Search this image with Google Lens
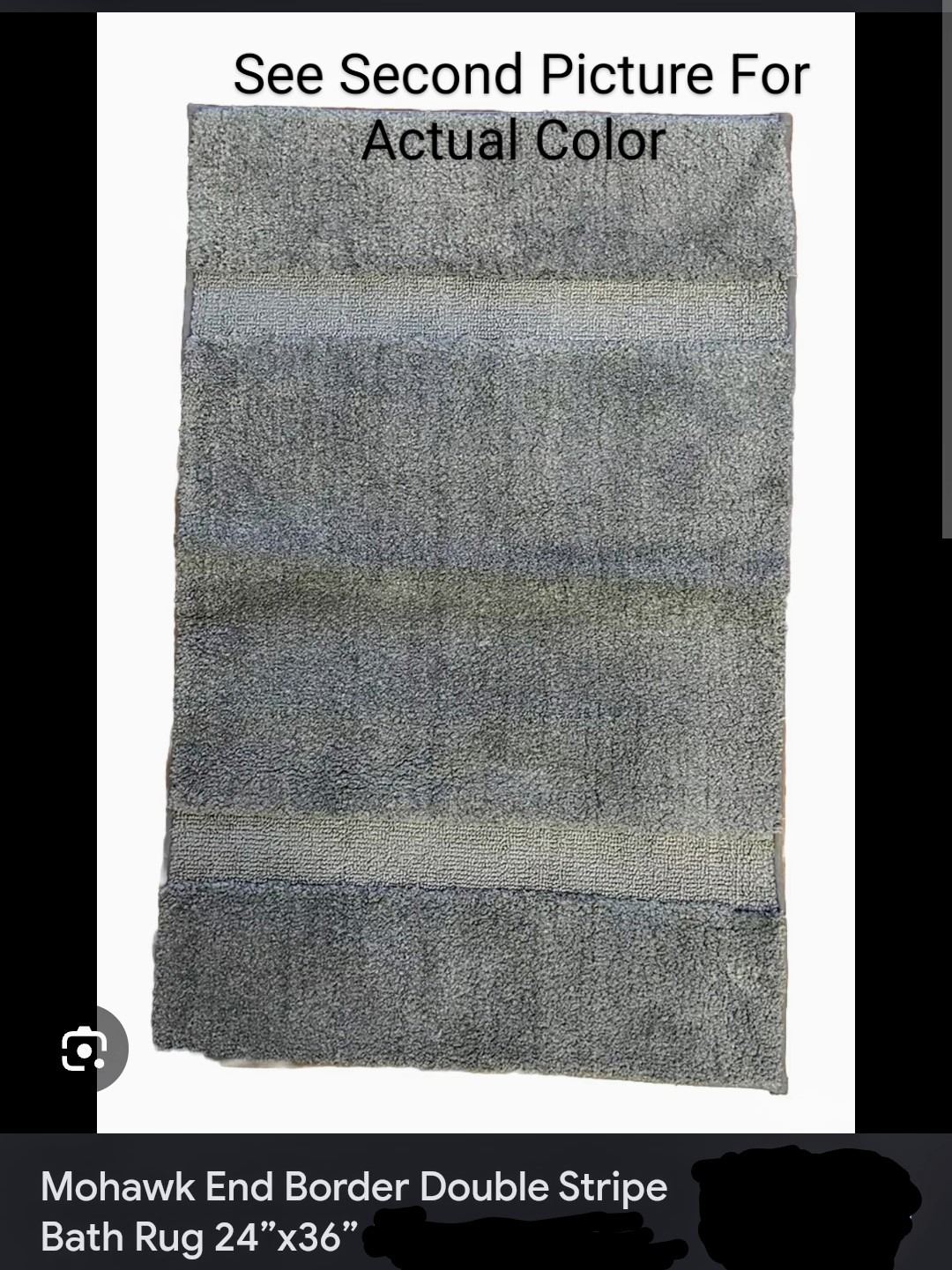Image resolution: width=952 pixels, height=1270 pixels. point(85,1049)
